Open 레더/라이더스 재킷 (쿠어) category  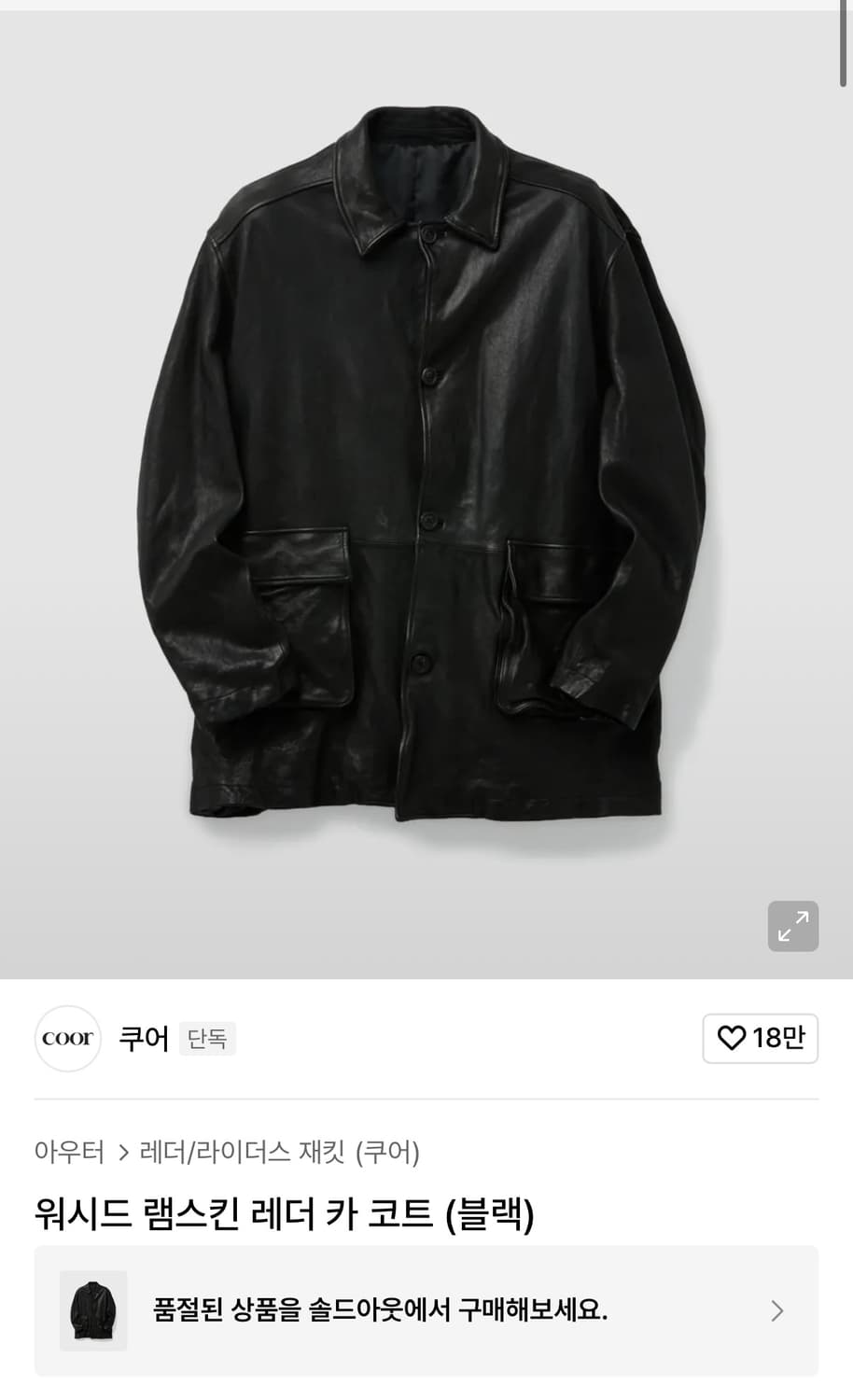pyautogui.click(x=280, y=1154)
